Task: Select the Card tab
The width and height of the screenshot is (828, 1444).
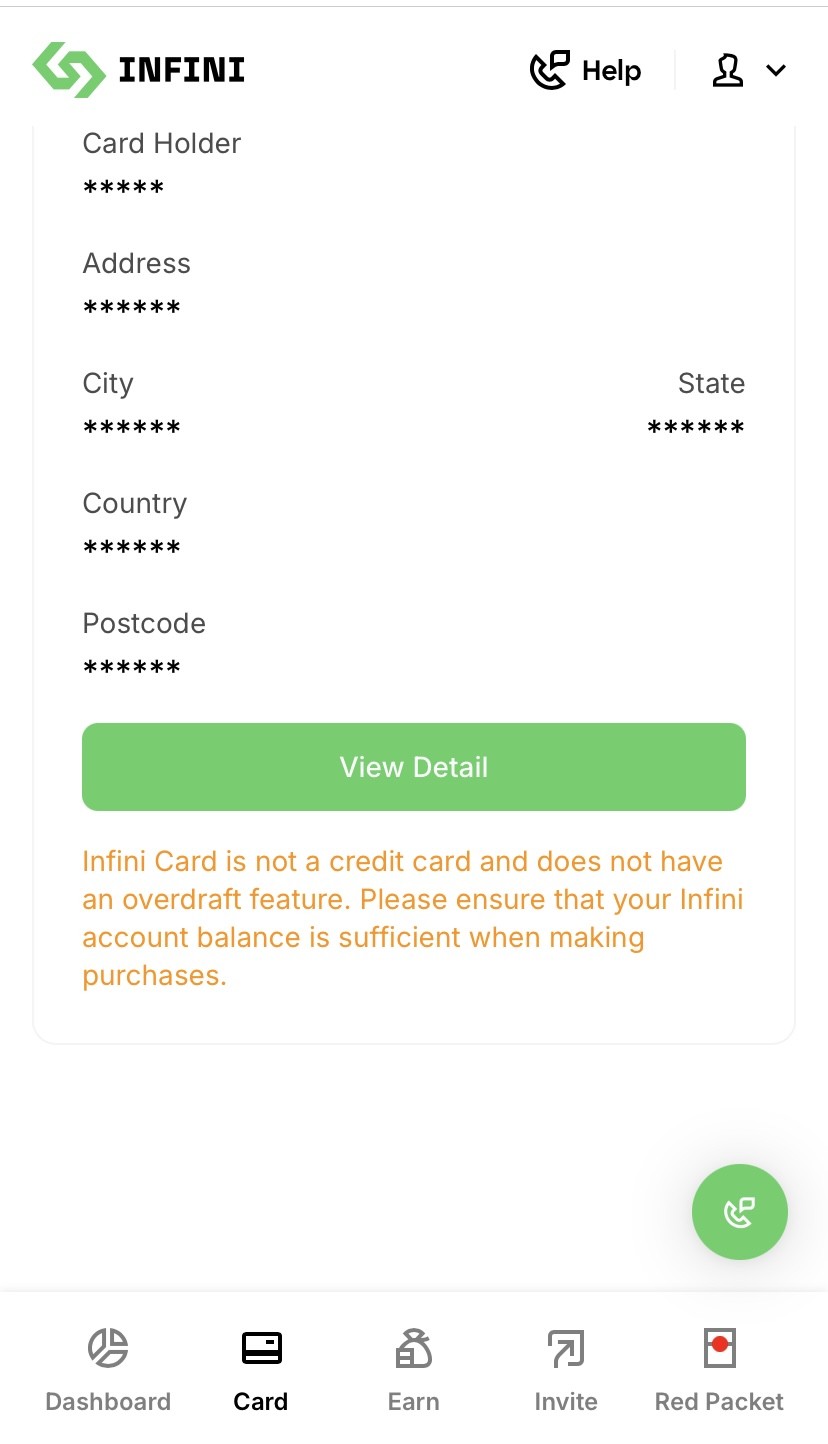Action: [261, 1369]
